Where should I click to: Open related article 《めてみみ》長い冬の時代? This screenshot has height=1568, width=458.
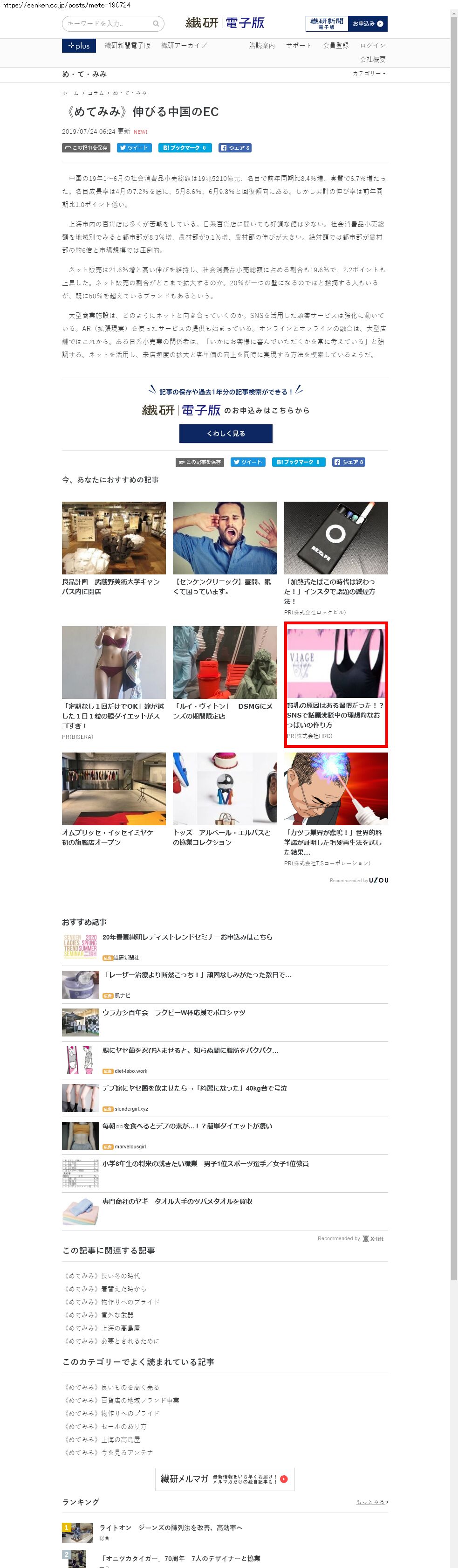[x=103, y=1275]
